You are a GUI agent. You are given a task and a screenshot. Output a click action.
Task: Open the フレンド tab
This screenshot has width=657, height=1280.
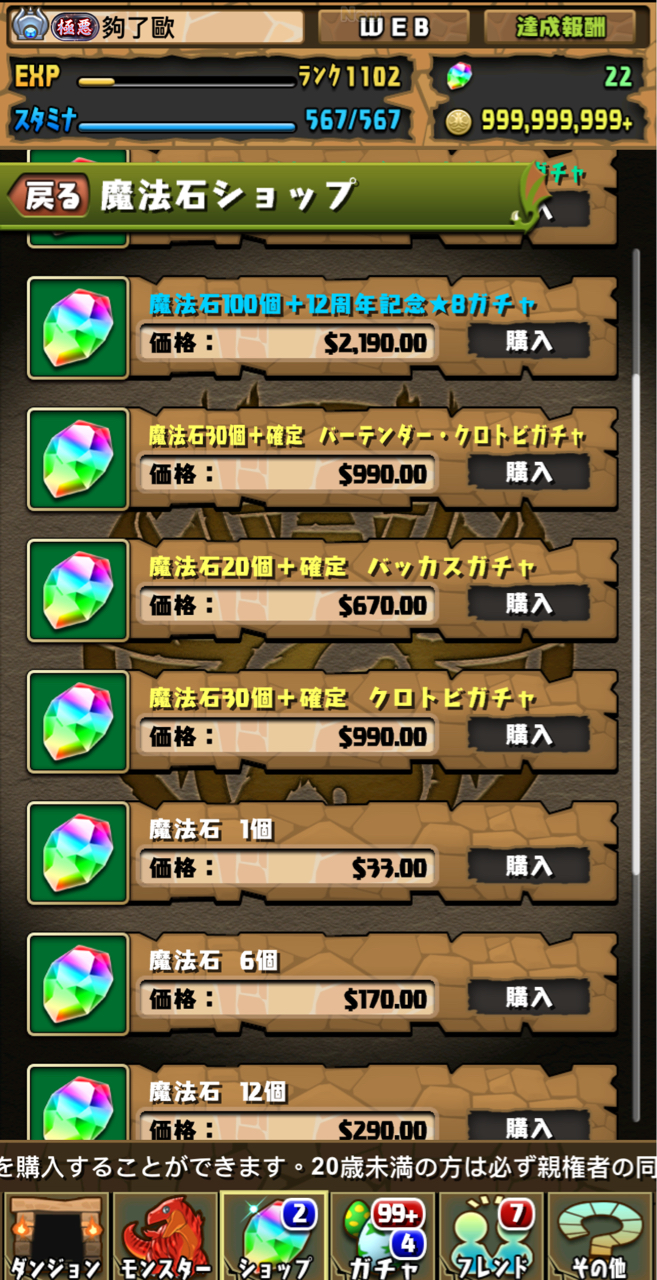click(491, 1235)
